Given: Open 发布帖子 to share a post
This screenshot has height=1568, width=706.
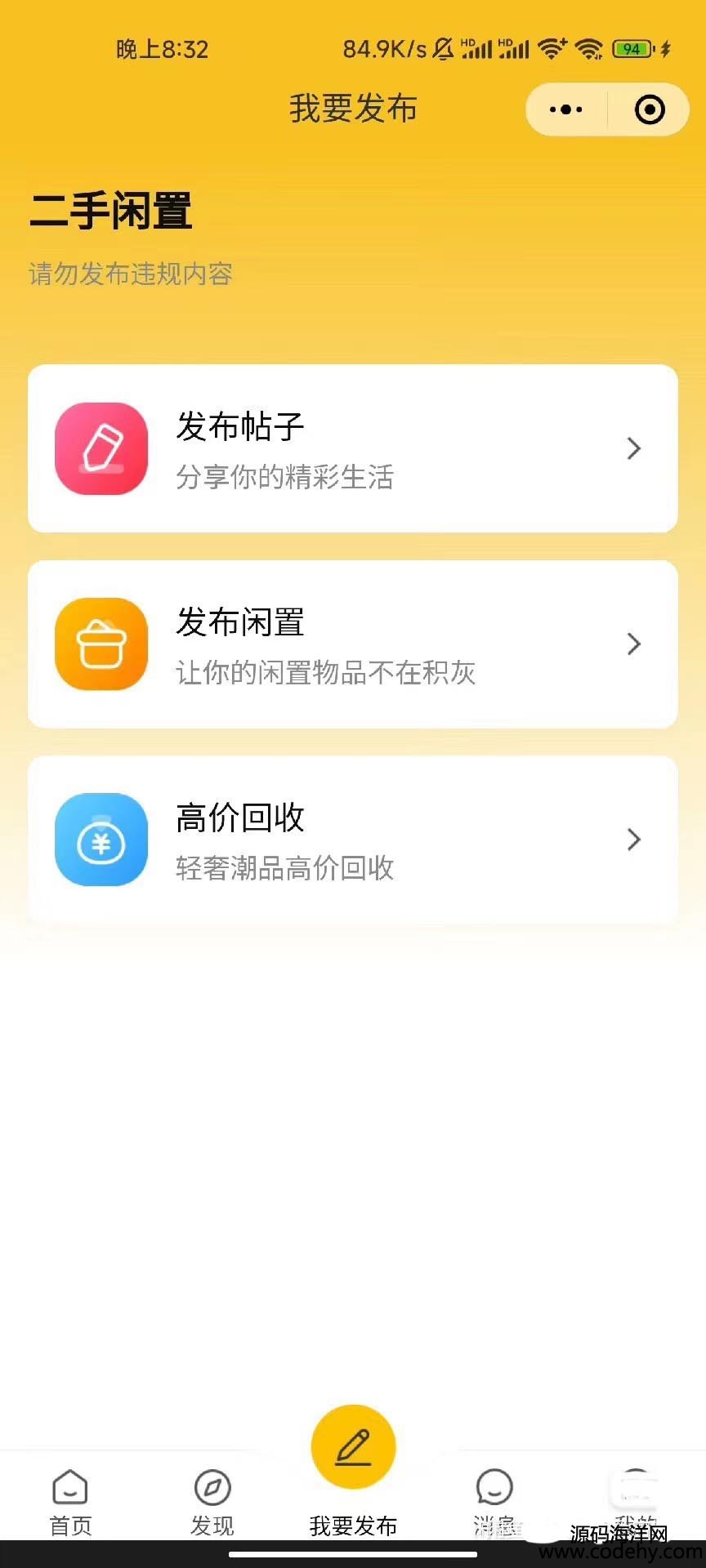Looking at the screenshot, I should click(353, 448).
